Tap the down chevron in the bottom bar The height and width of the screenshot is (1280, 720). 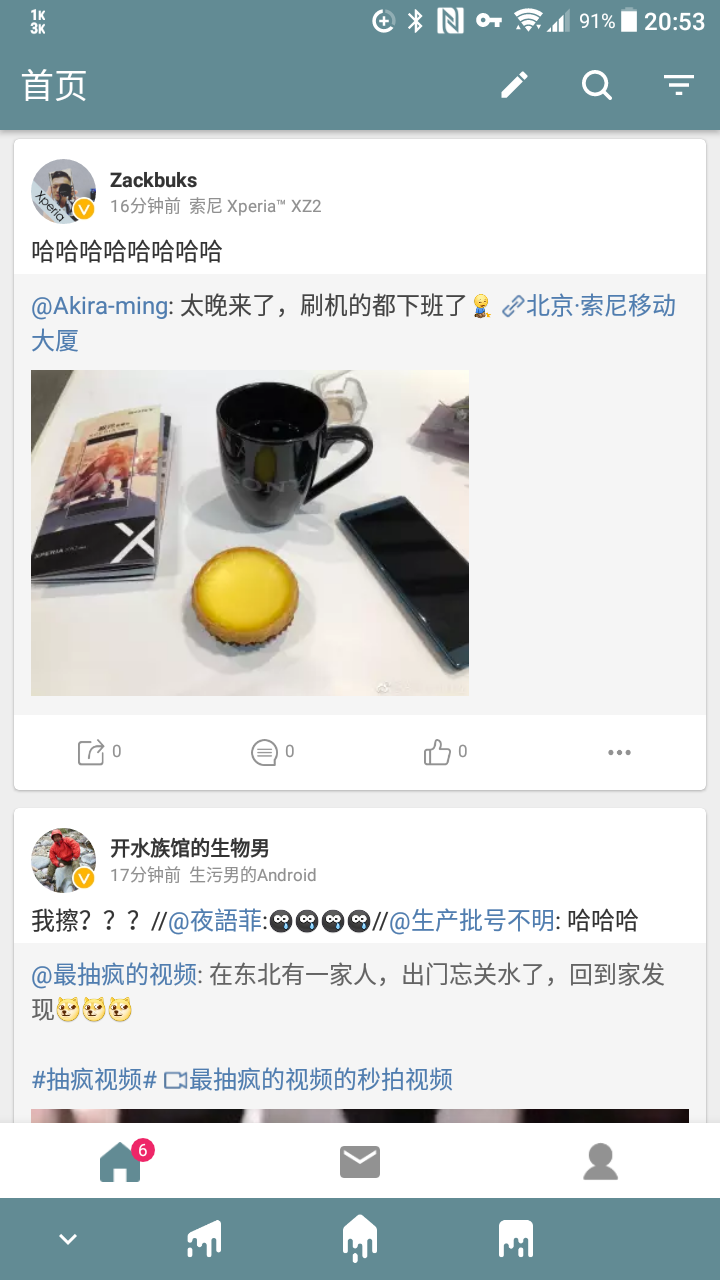[68, 1240]
